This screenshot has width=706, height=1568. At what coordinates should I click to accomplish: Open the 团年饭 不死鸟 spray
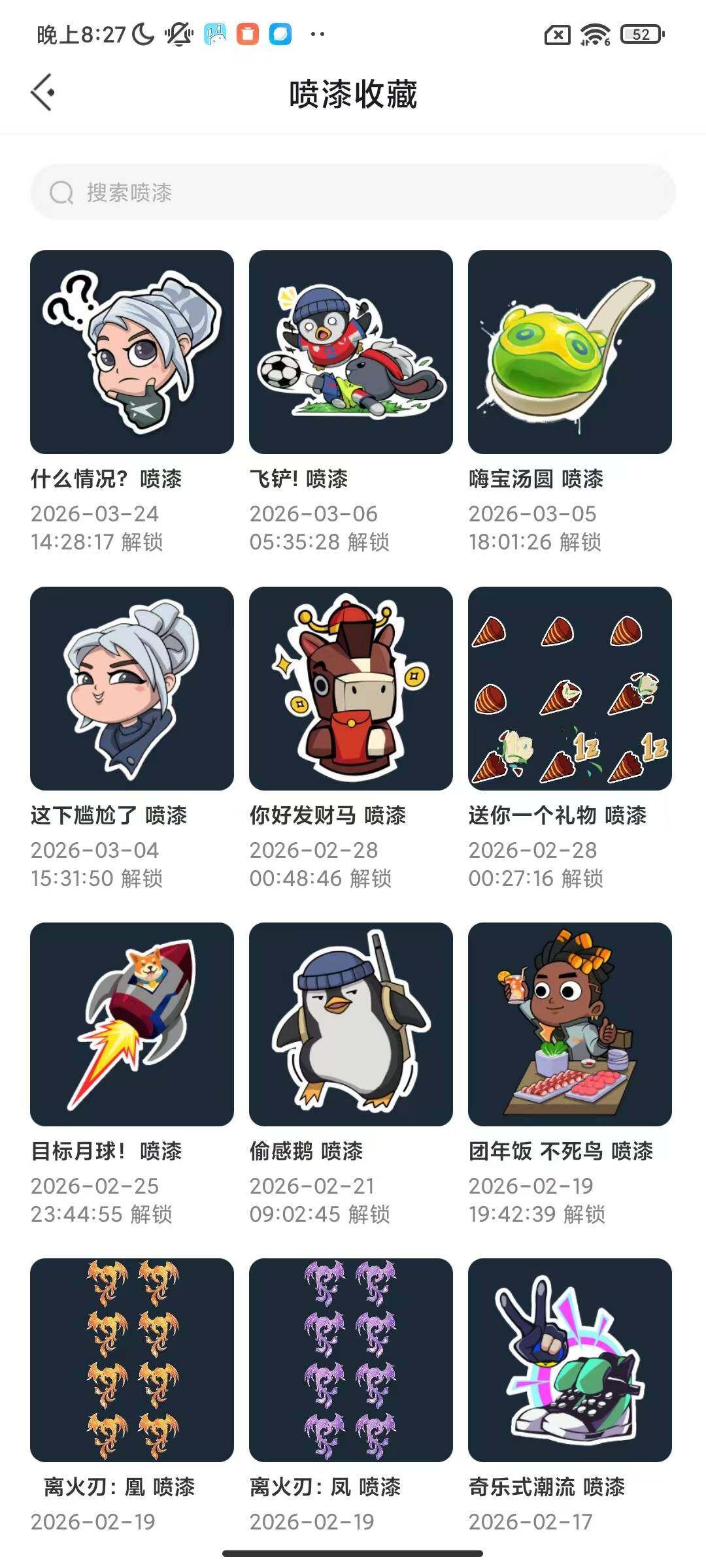(x=569, y=1024)
